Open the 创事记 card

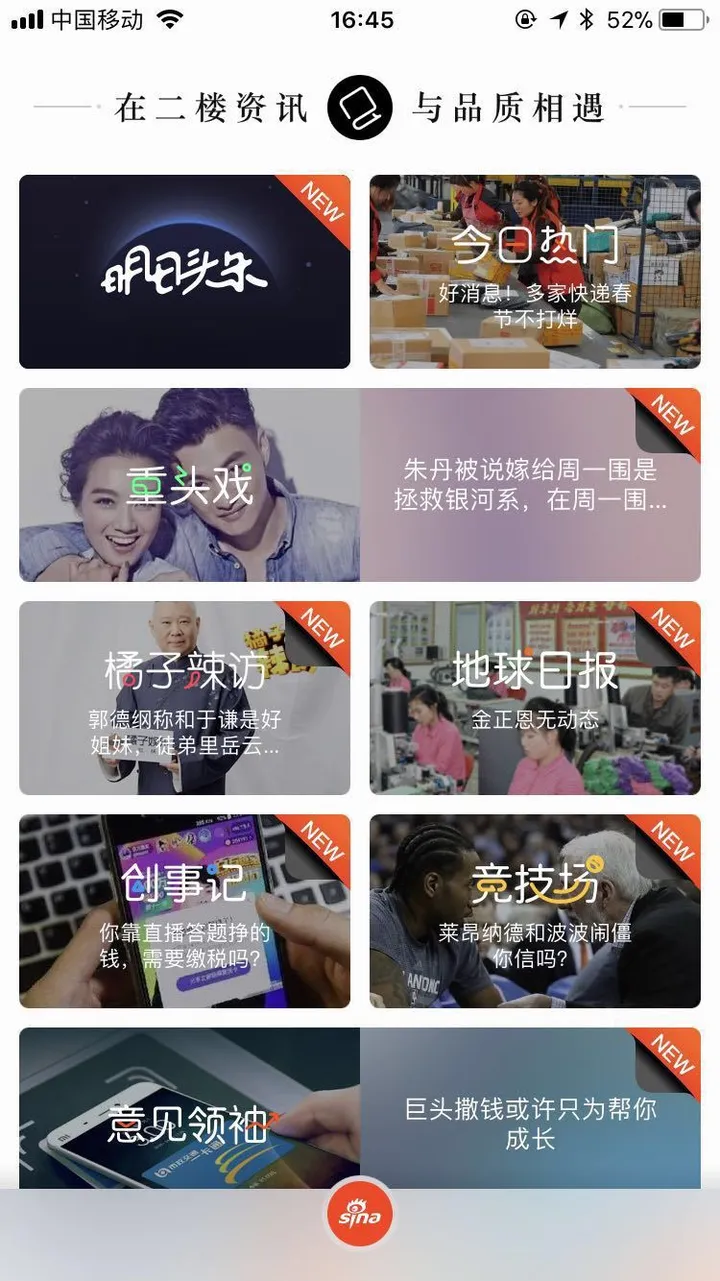pos(184,911)
